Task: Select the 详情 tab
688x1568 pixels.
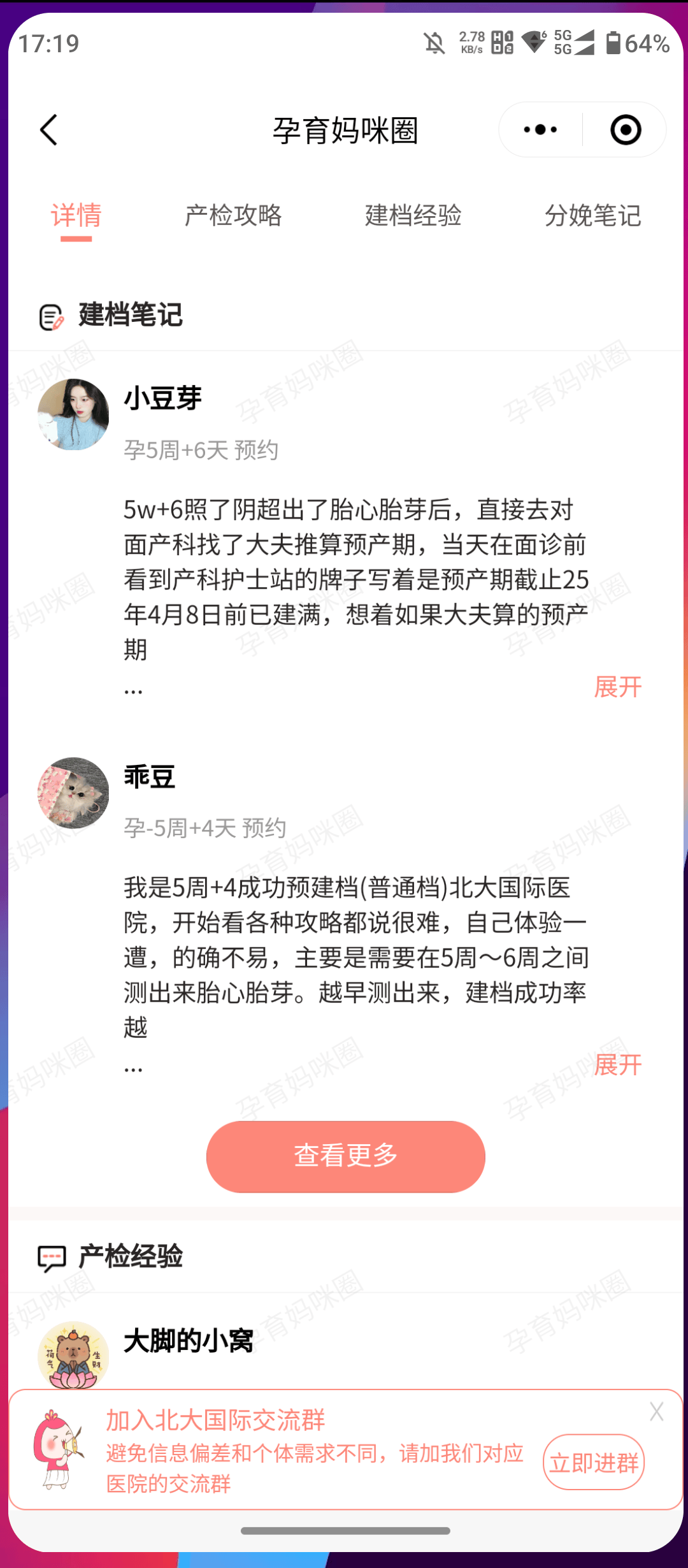Action: click(76, 215)
